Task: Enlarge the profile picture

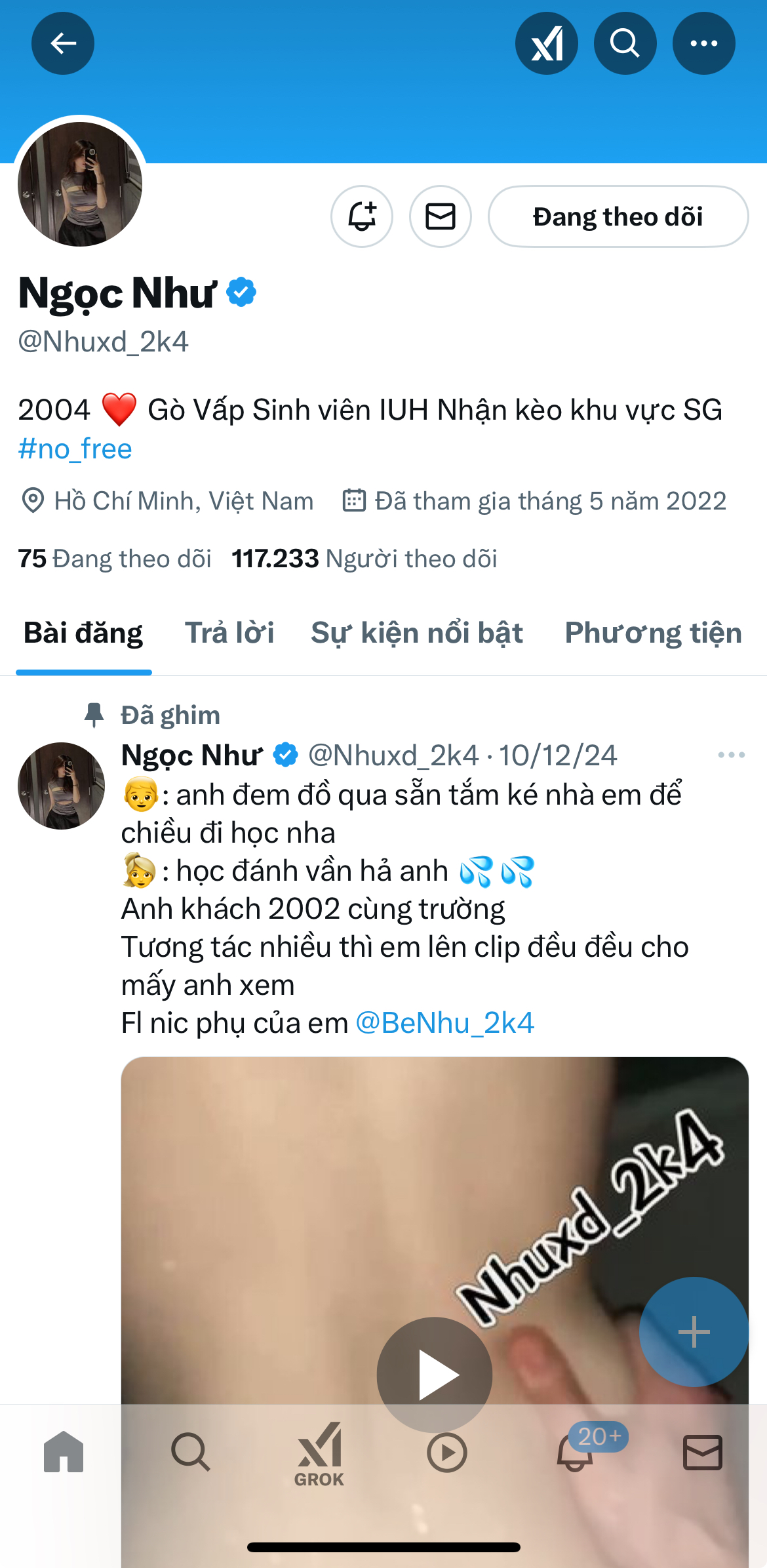Action: point(80,184)
